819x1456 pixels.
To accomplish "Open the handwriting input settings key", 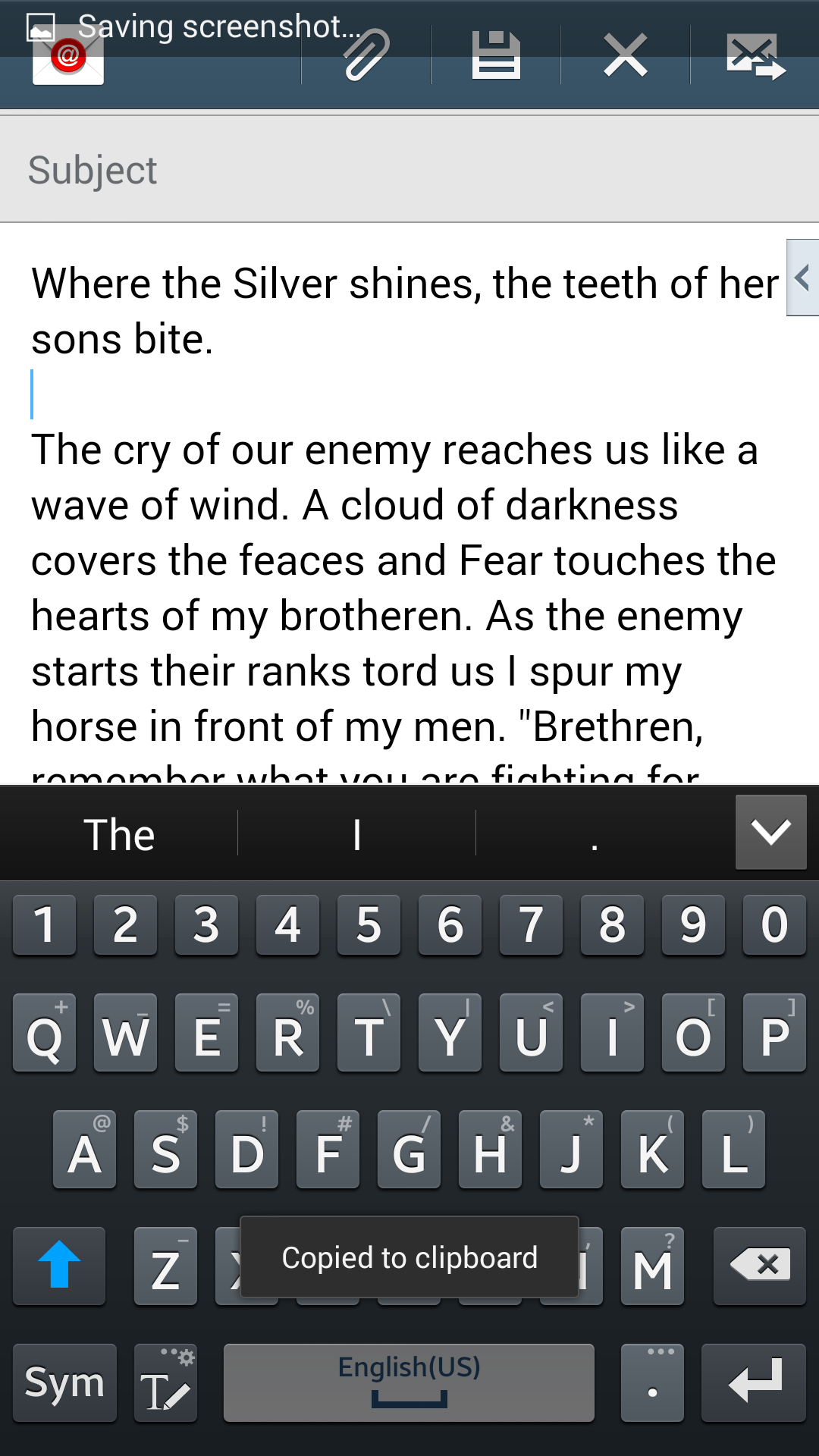I will tap(165, 1382).
